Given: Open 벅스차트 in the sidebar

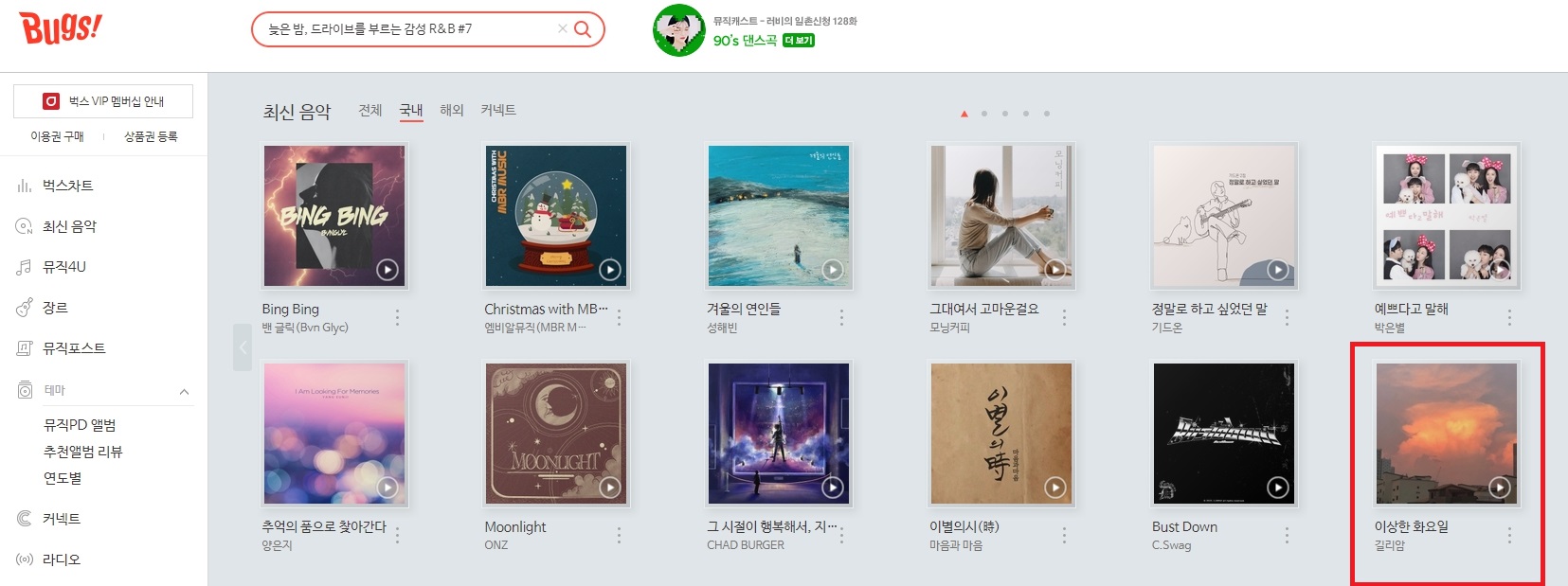Looking at the screenshot, I should (x=67, y=186).
